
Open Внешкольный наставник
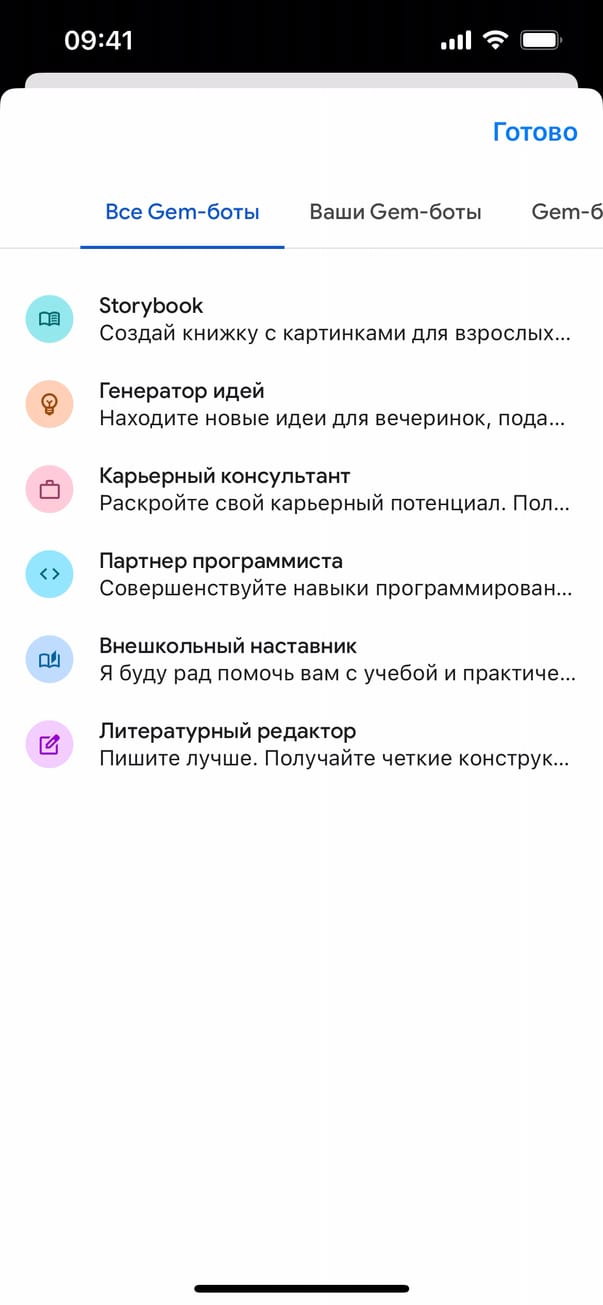click(300, 659)
